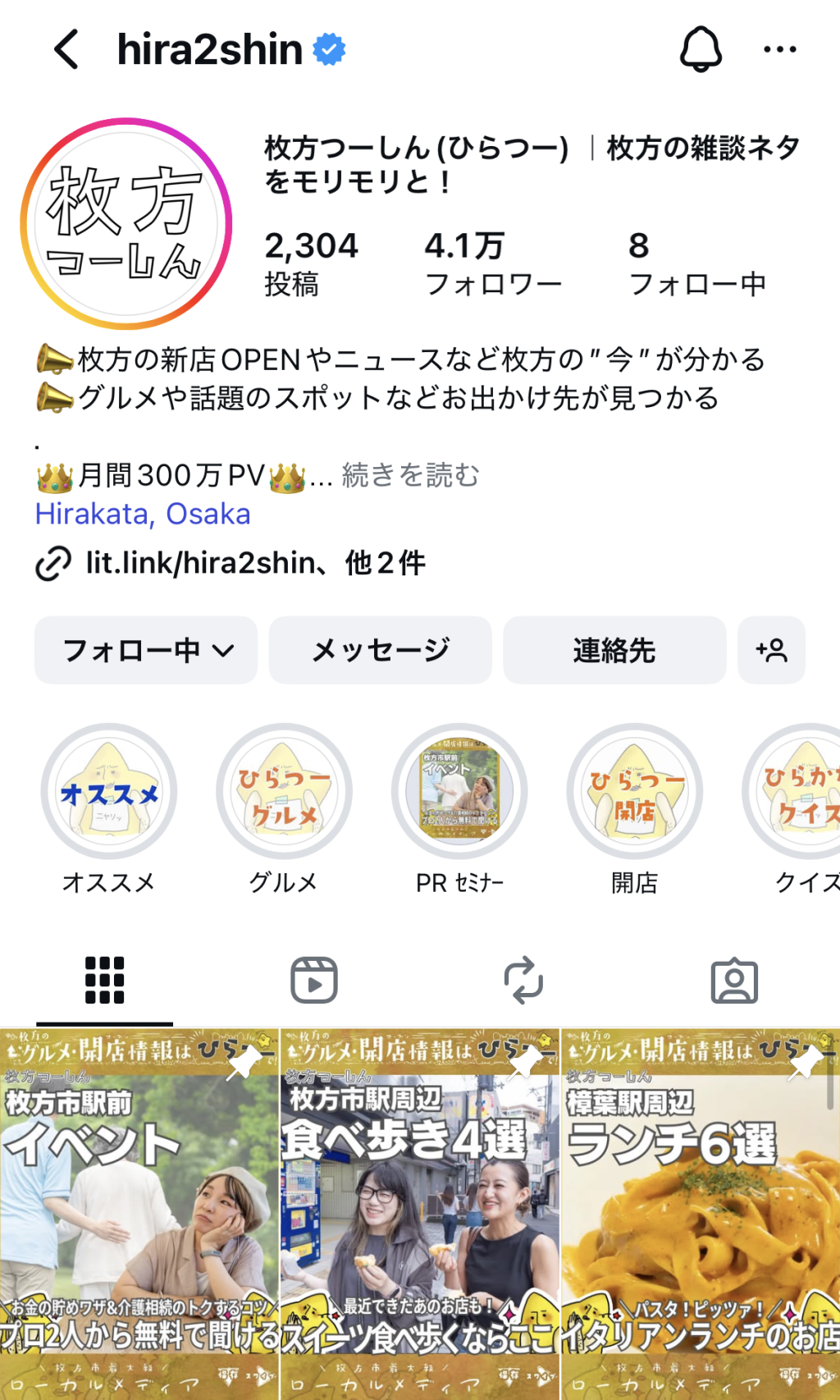
Task: Switch to the reposts tab
Action: [x=523, y=980]
